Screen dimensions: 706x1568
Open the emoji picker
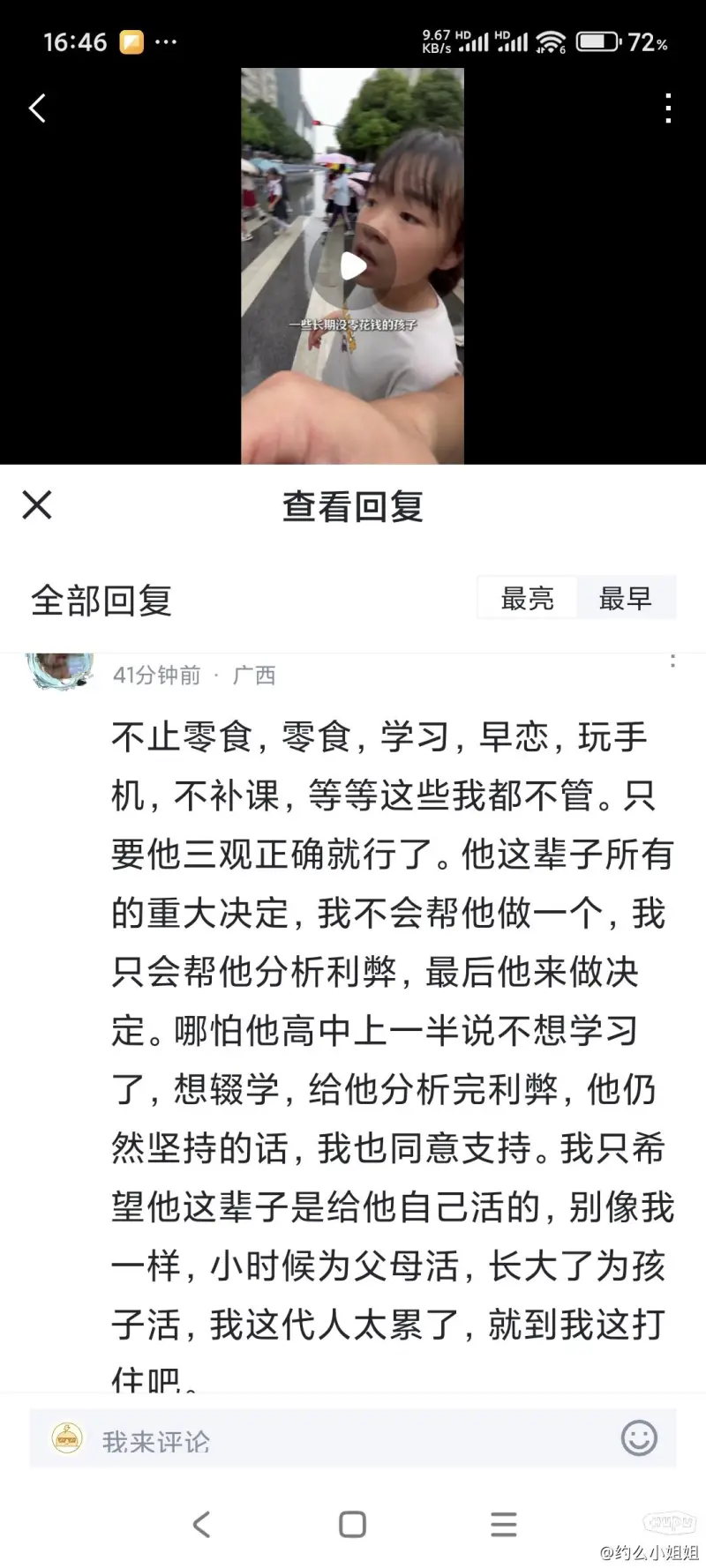pos(639,1438)
